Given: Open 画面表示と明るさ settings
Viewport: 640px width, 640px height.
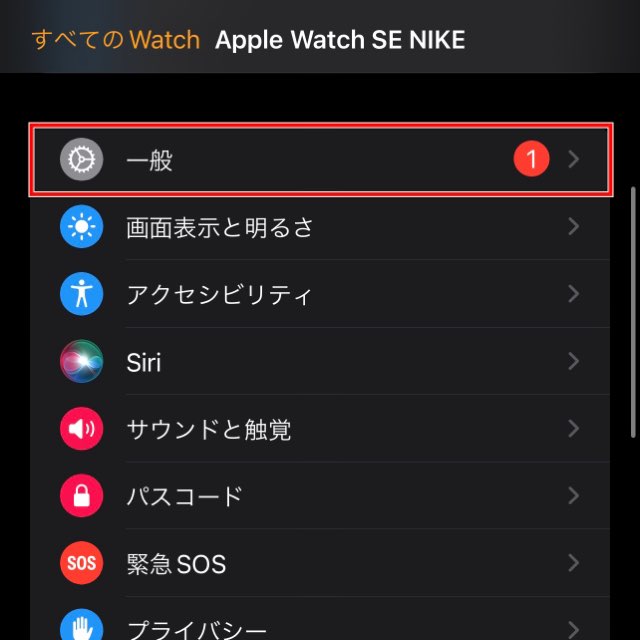Looking at the screenshot, I should (x=320, y=227).
